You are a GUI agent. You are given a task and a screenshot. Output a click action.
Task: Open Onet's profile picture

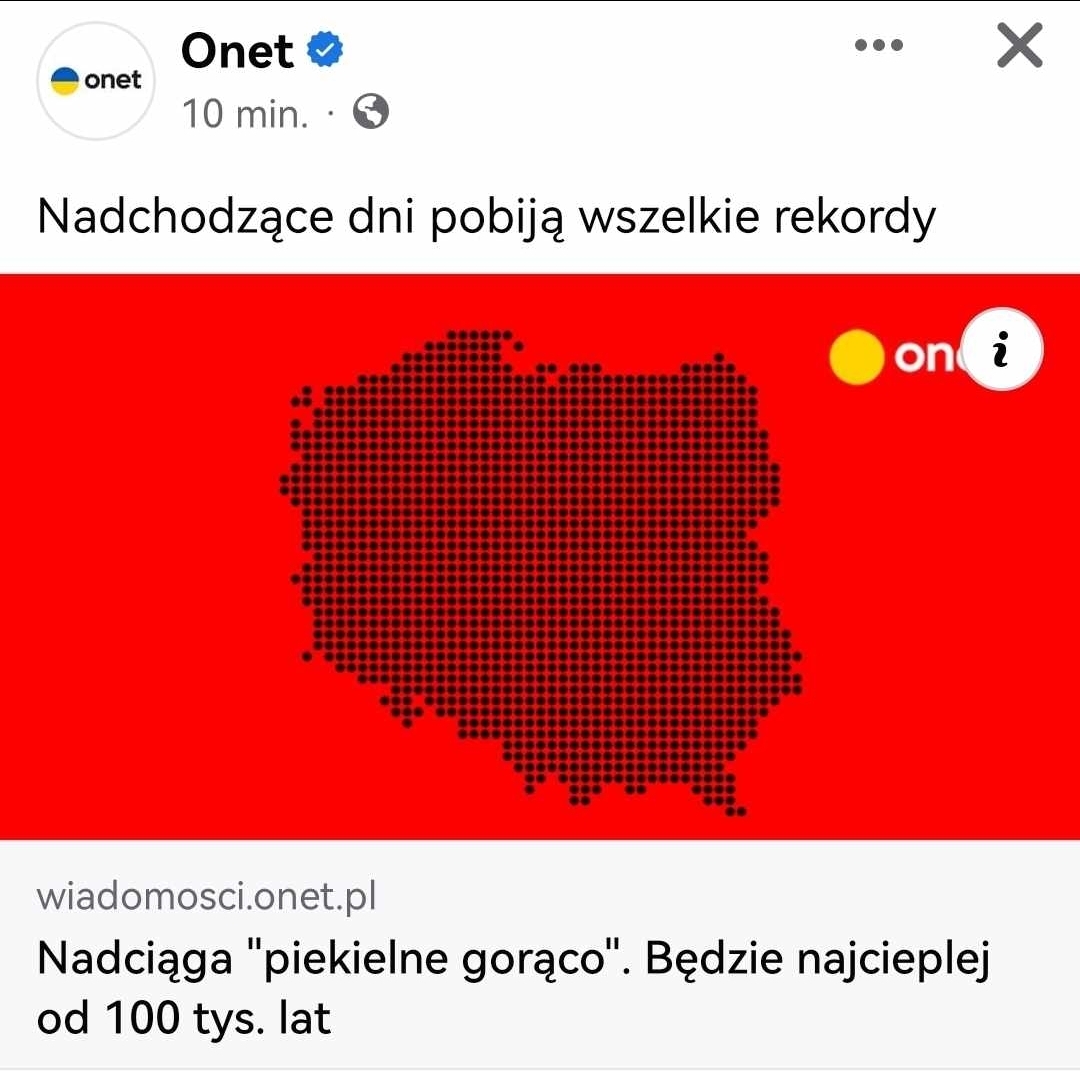96,80
